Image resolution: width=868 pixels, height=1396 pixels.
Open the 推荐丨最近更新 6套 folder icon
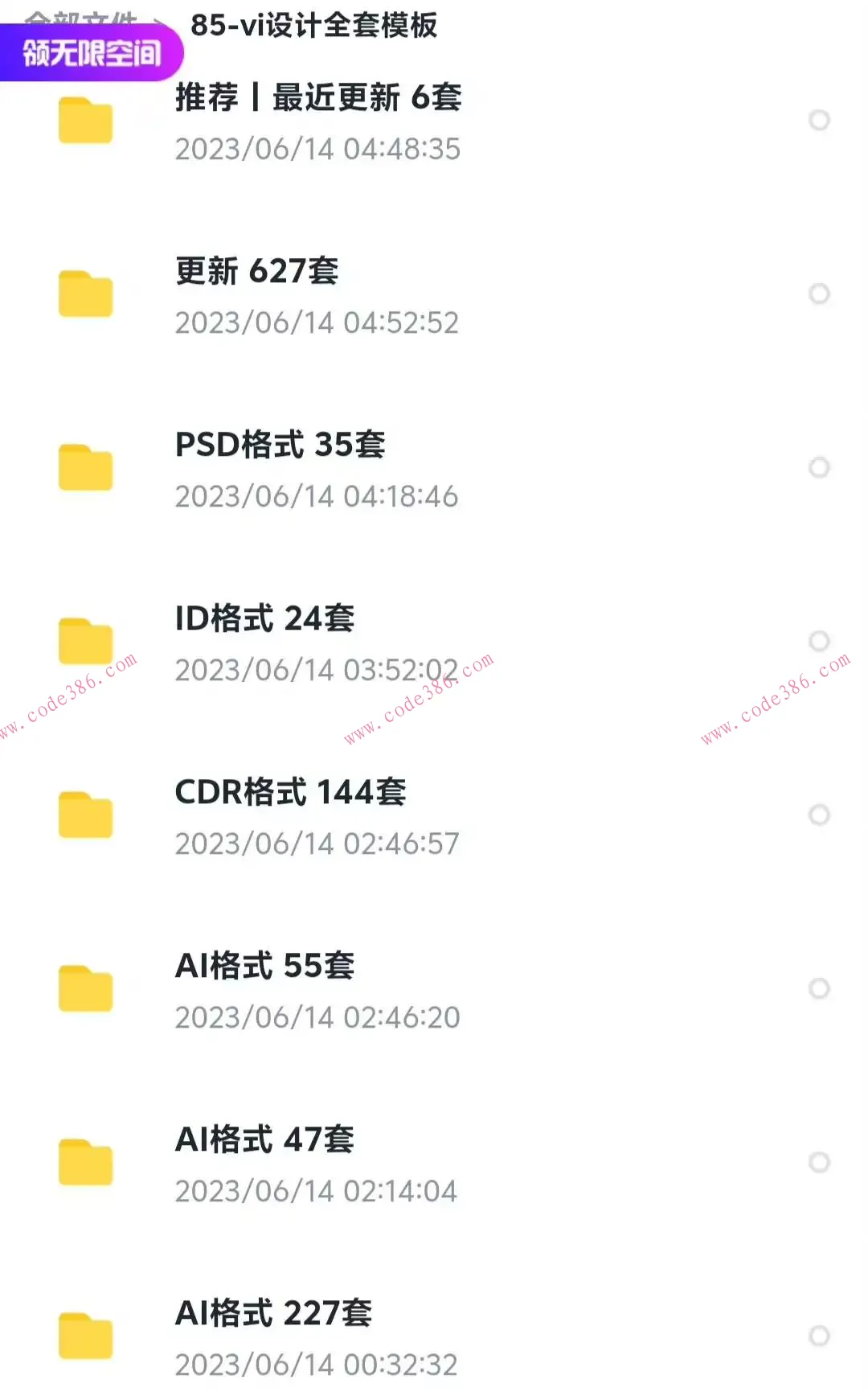click(86, 121)
